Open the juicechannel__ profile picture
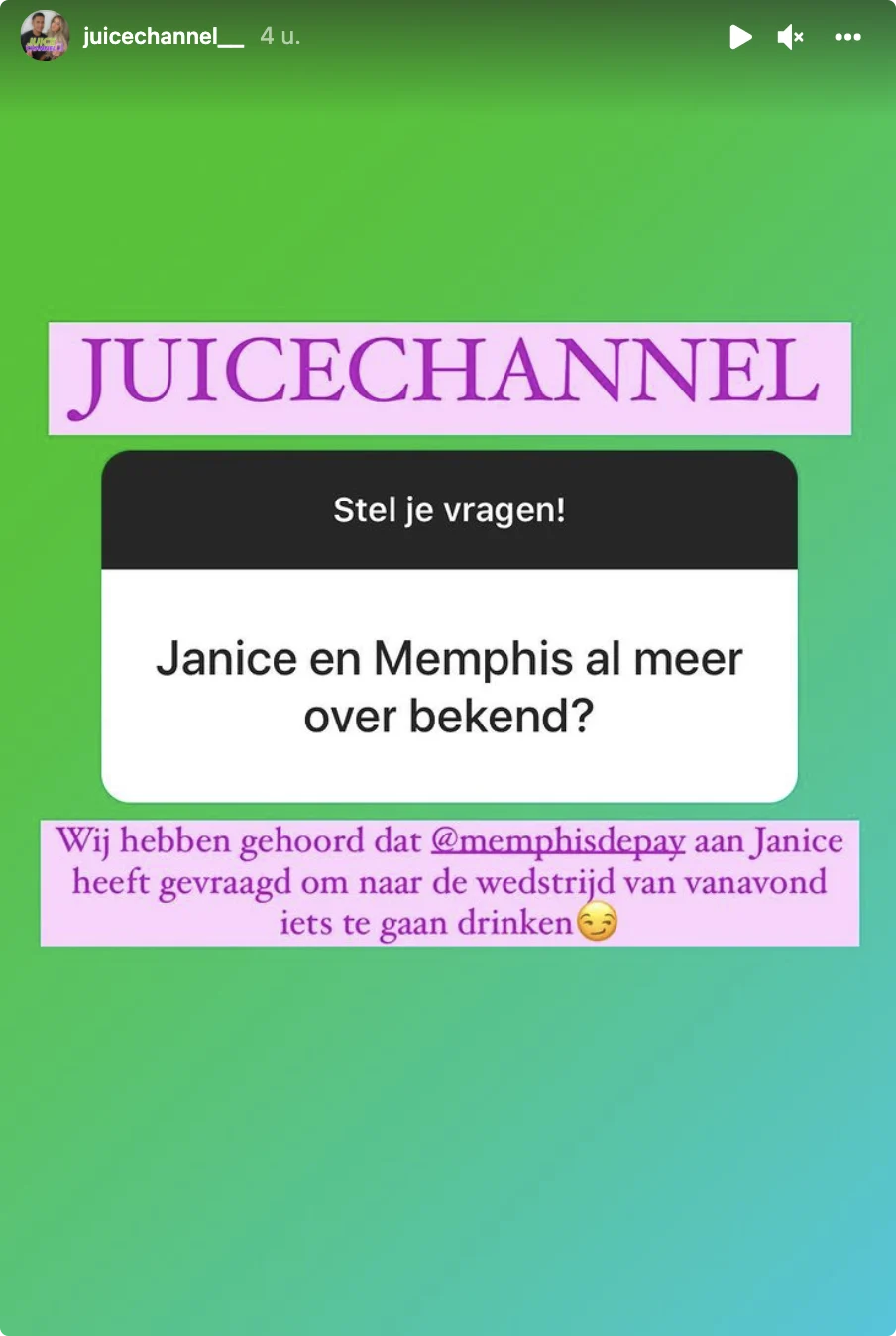This screenshot has height=1336, width=896. [45, 37]
